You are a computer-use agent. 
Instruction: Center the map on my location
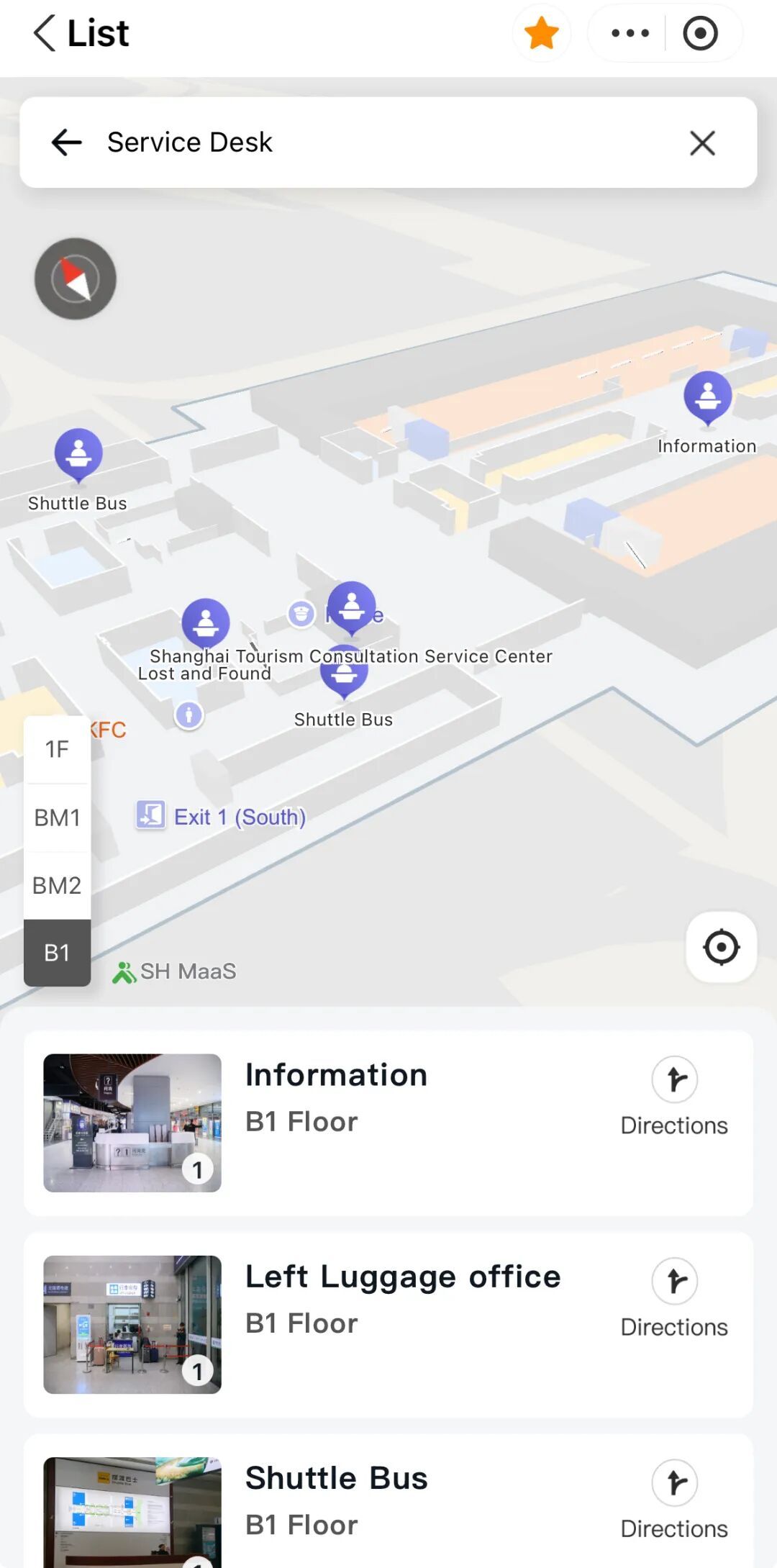click(721, 947)
